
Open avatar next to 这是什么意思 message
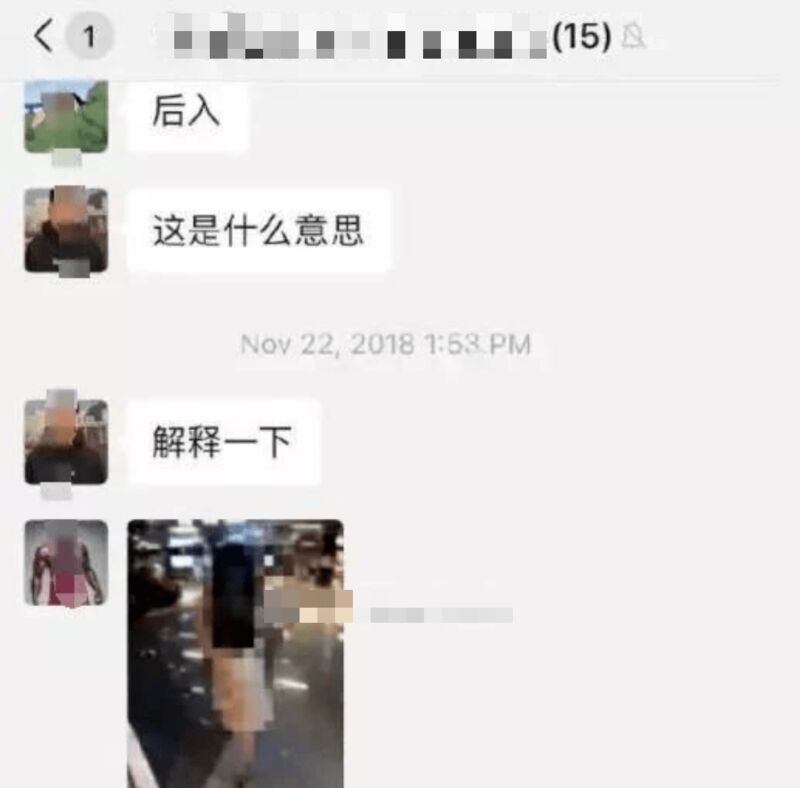66,230
